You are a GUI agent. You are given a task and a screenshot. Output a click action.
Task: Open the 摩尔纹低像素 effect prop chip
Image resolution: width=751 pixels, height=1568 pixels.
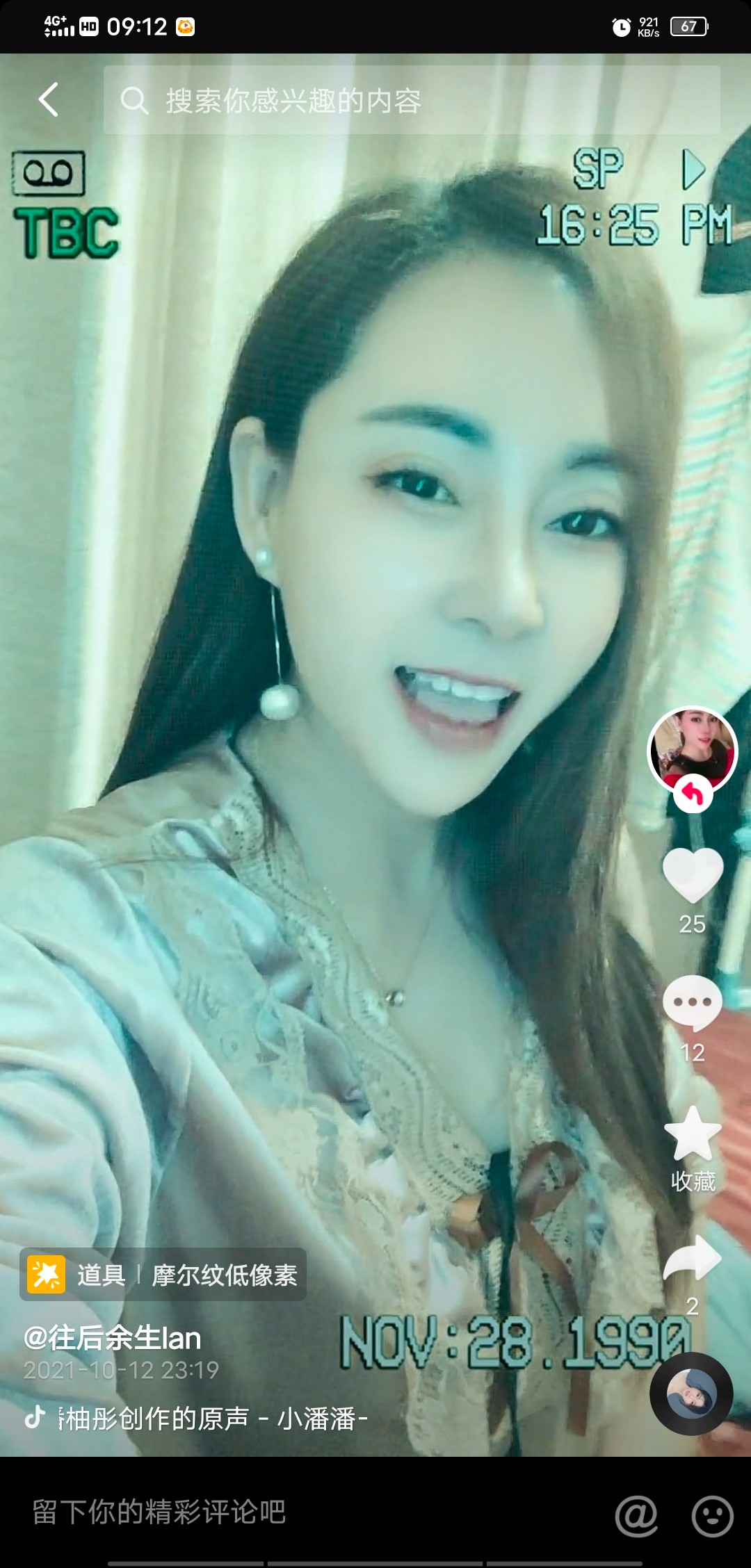click(x=163, y=1275)
